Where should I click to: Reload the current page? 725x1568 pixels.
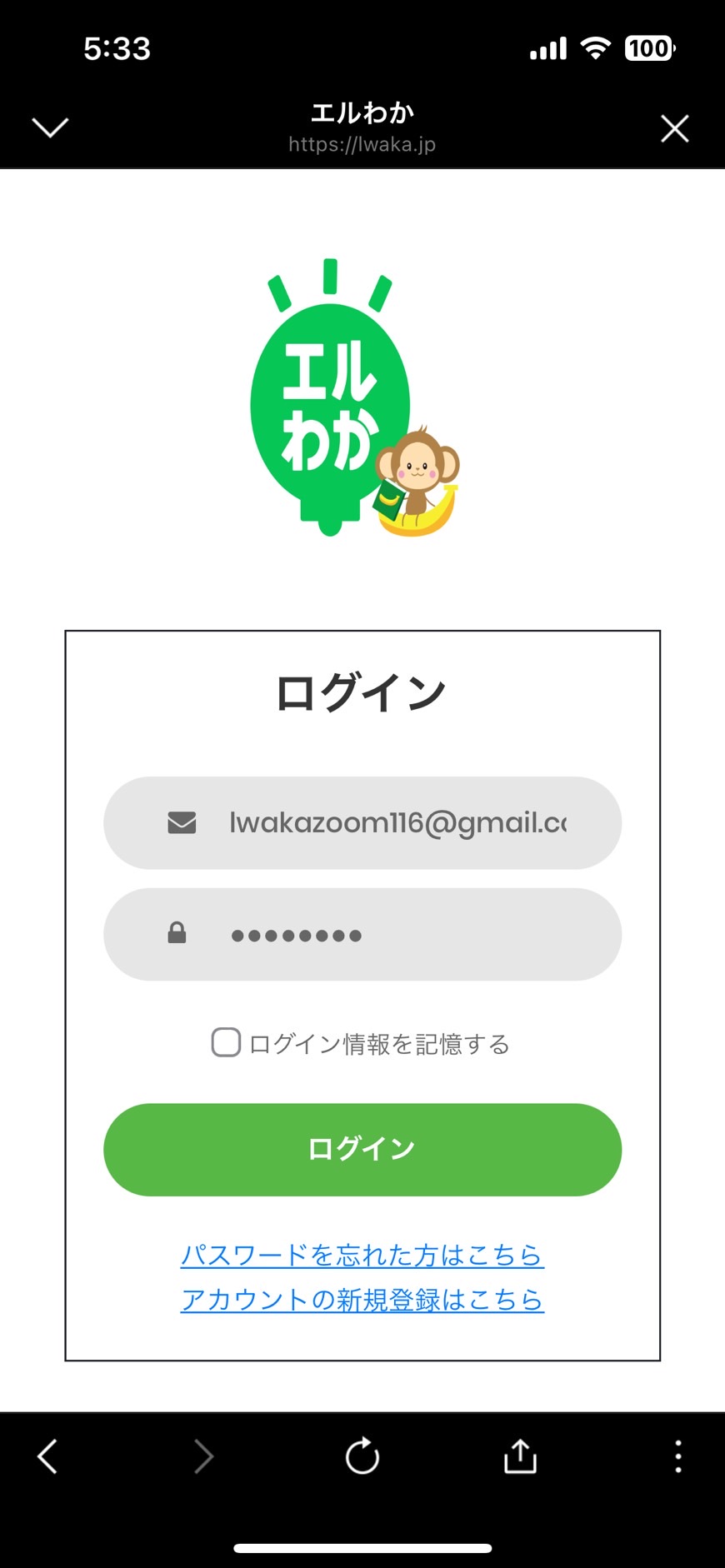click(x=362, y=1456)
